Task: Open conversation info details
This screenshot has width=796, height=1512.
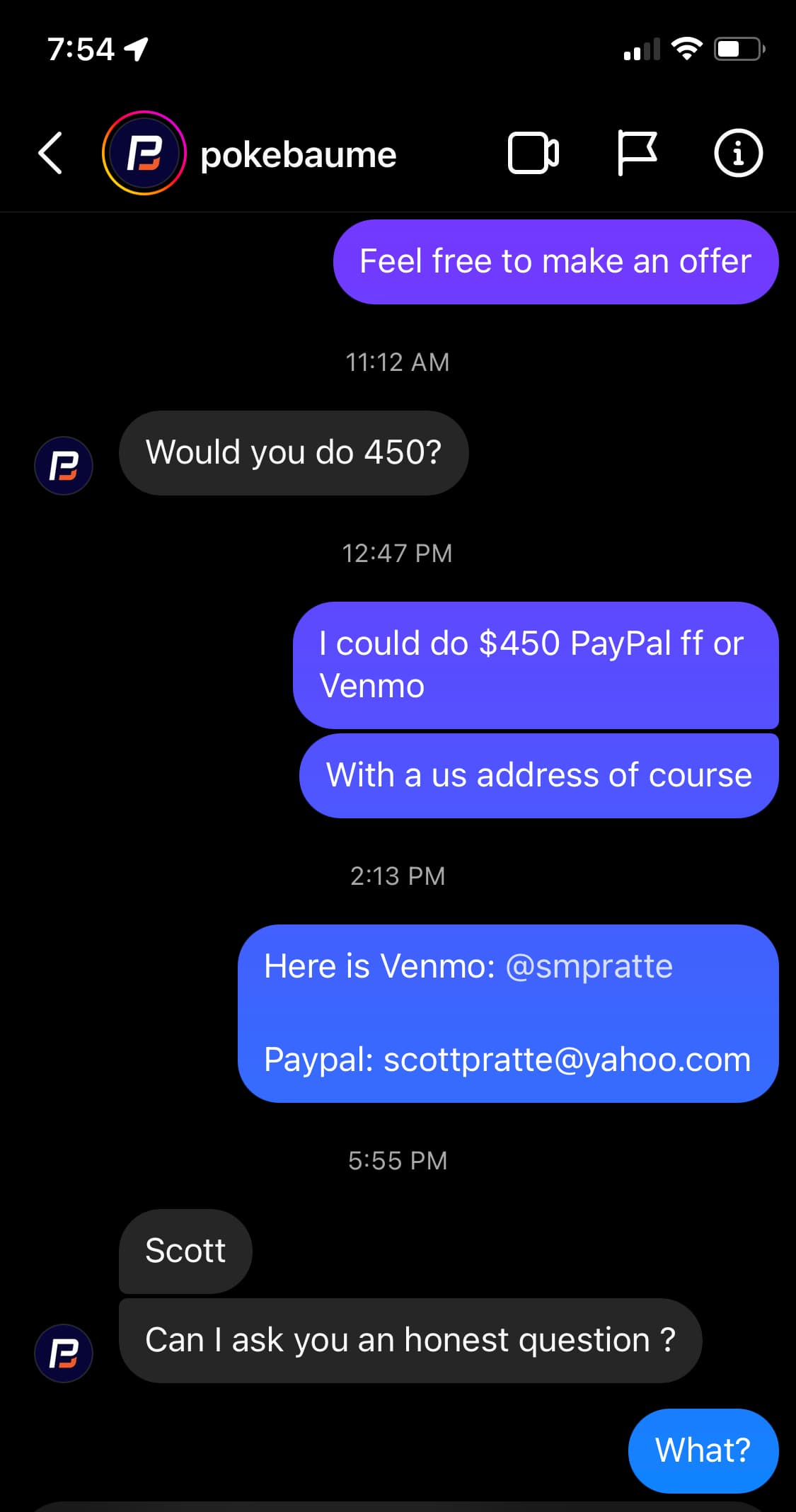Action: pyautogui.click(x=738, y=153)
